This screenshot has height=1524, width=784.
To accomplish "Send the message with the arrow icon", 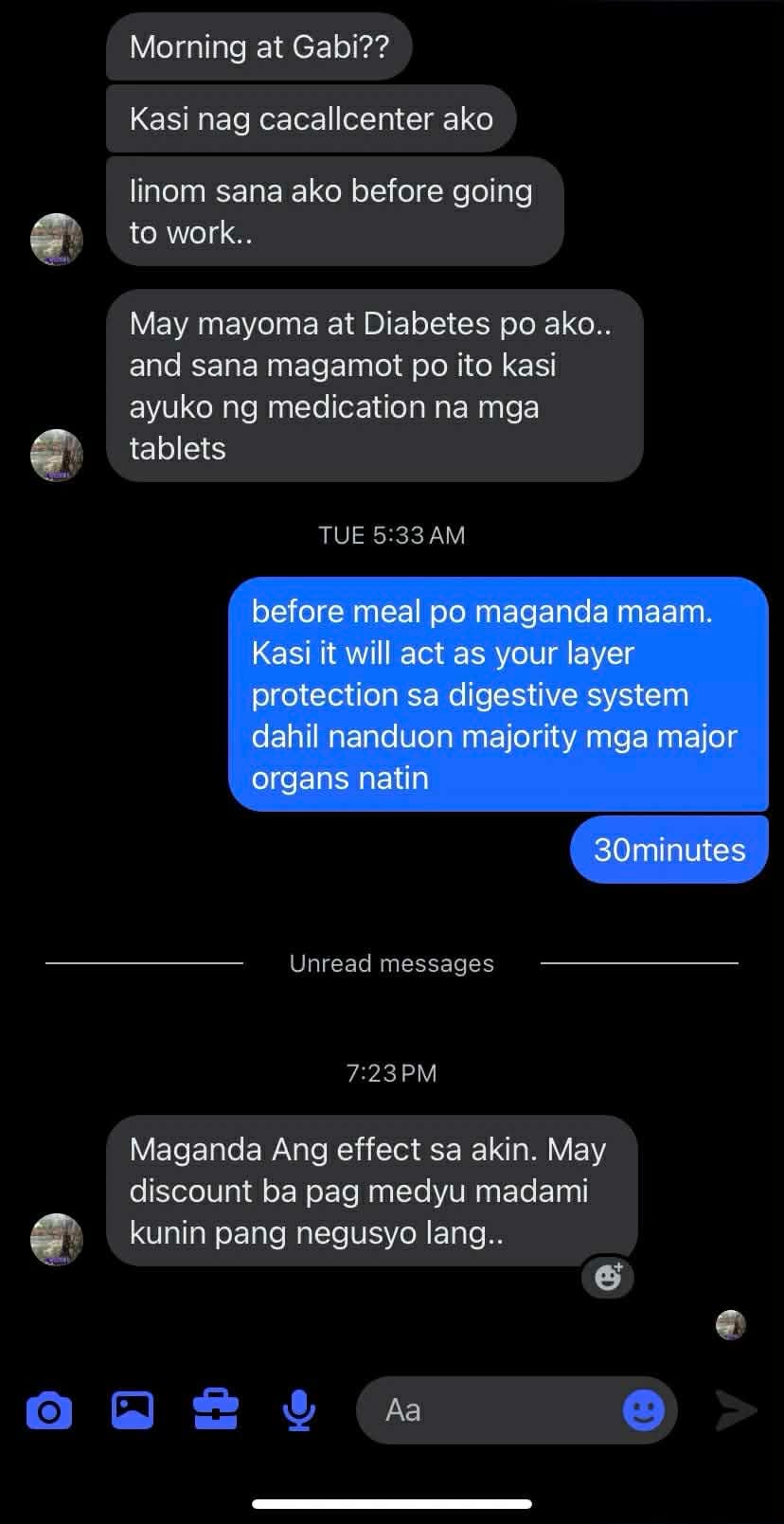I will [736, 1410].
